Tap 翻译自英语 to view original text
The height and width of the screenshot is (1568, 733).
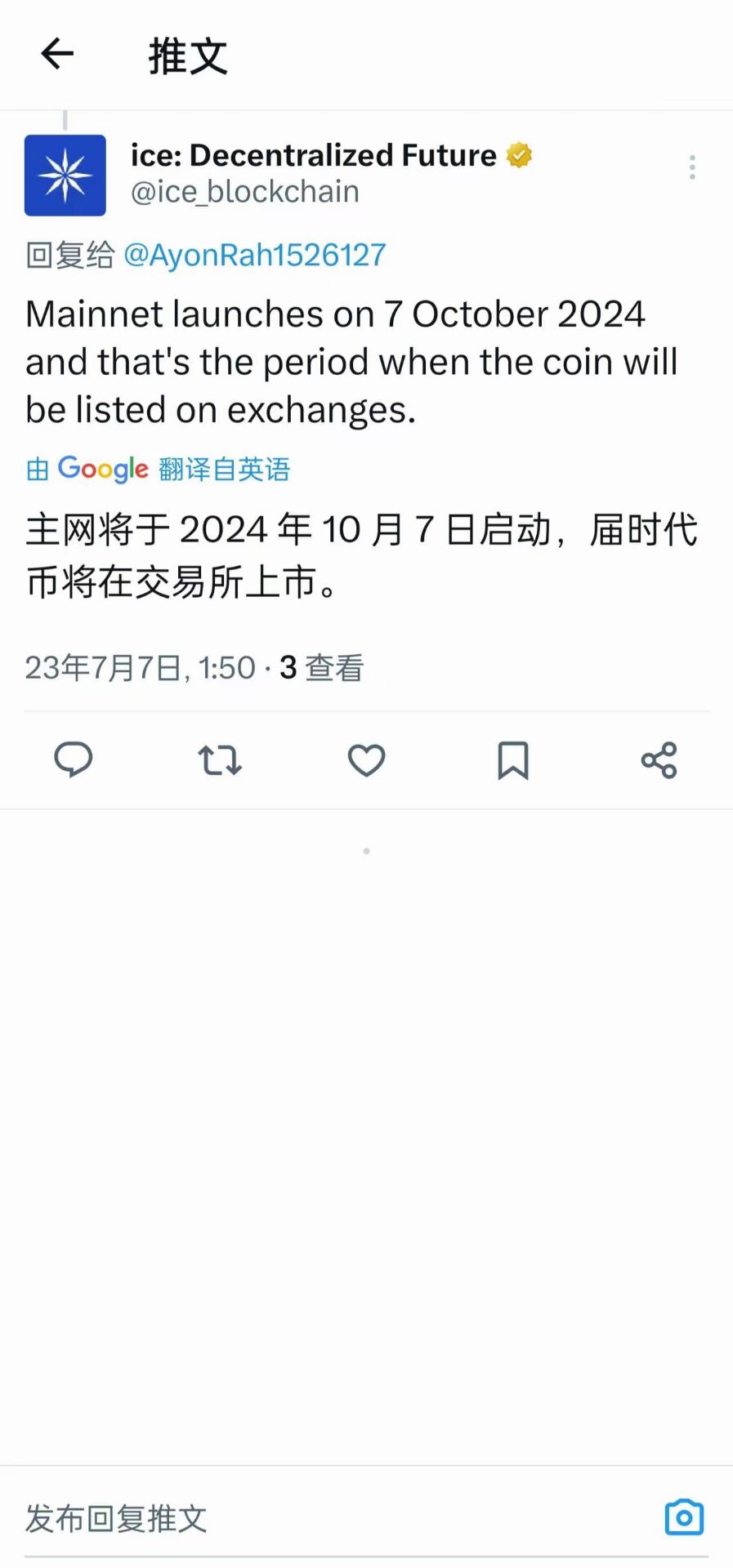(222, 469)
